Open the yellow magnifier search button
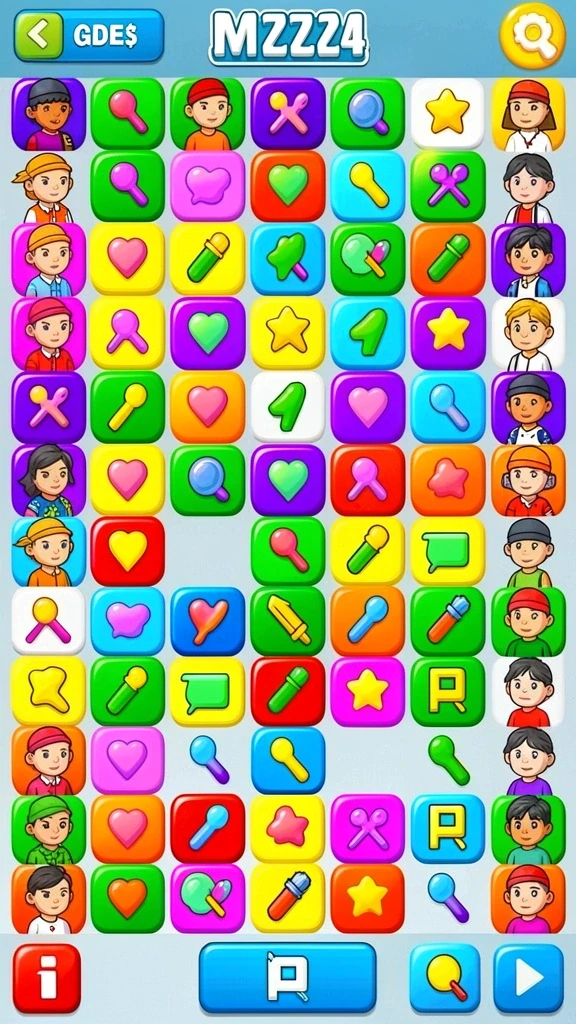The image size is (576, 1024). 532,35
